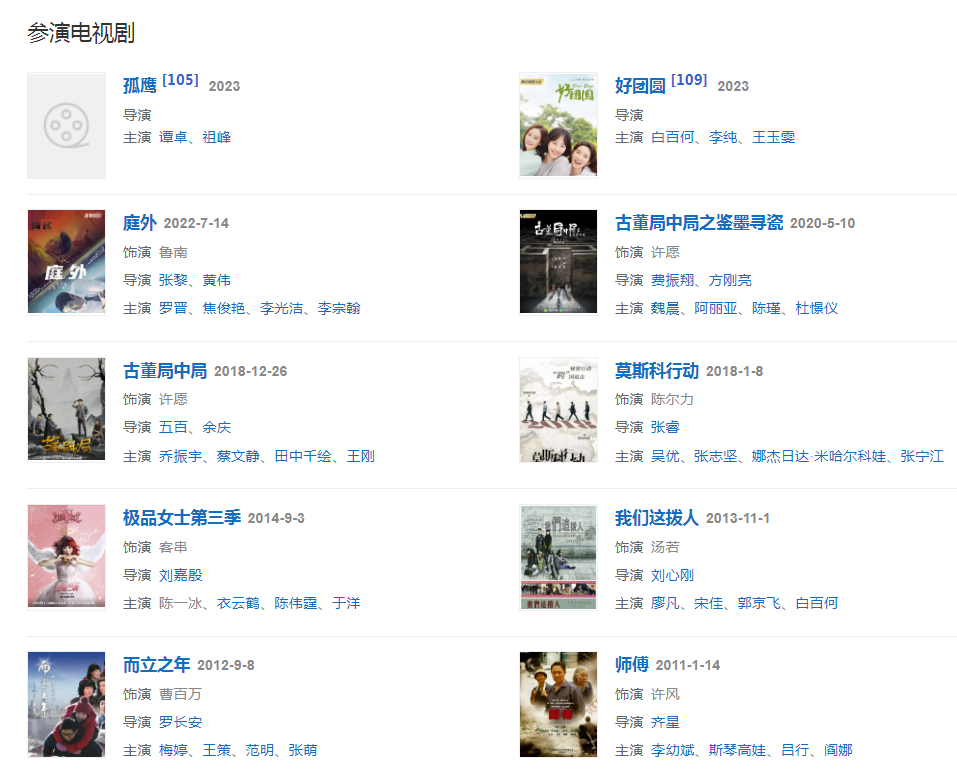Open reference 105 beside 孤鹰
Image resolution: width=957 pixels, height=774 pixels.
180,80
